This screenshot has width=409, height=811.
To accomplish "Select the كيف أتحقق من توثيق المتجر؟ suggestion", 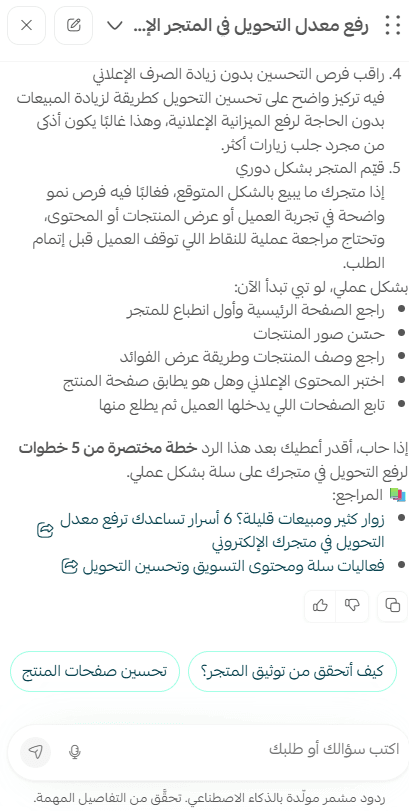I will point(292,671).
